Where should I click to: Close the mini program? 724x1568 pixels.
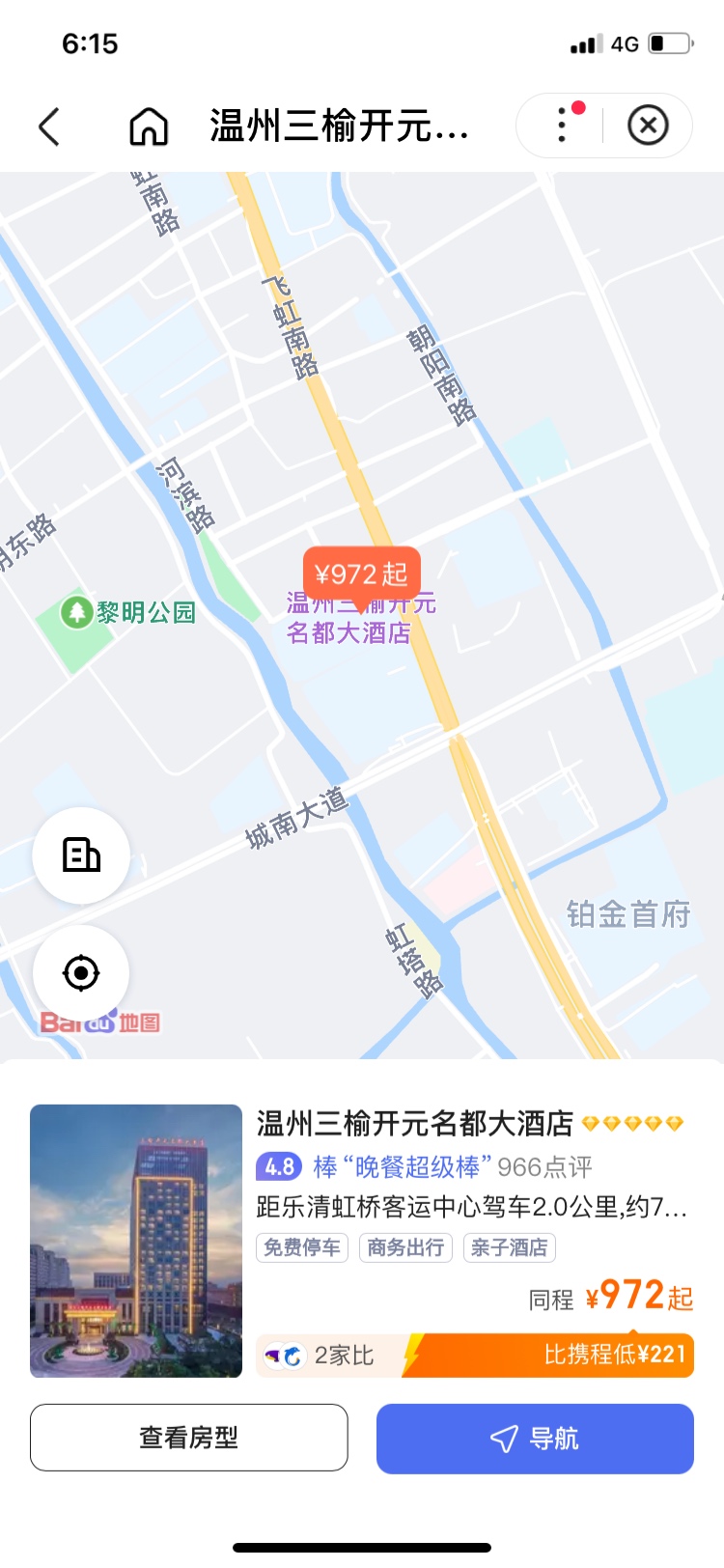click(648, 126)
